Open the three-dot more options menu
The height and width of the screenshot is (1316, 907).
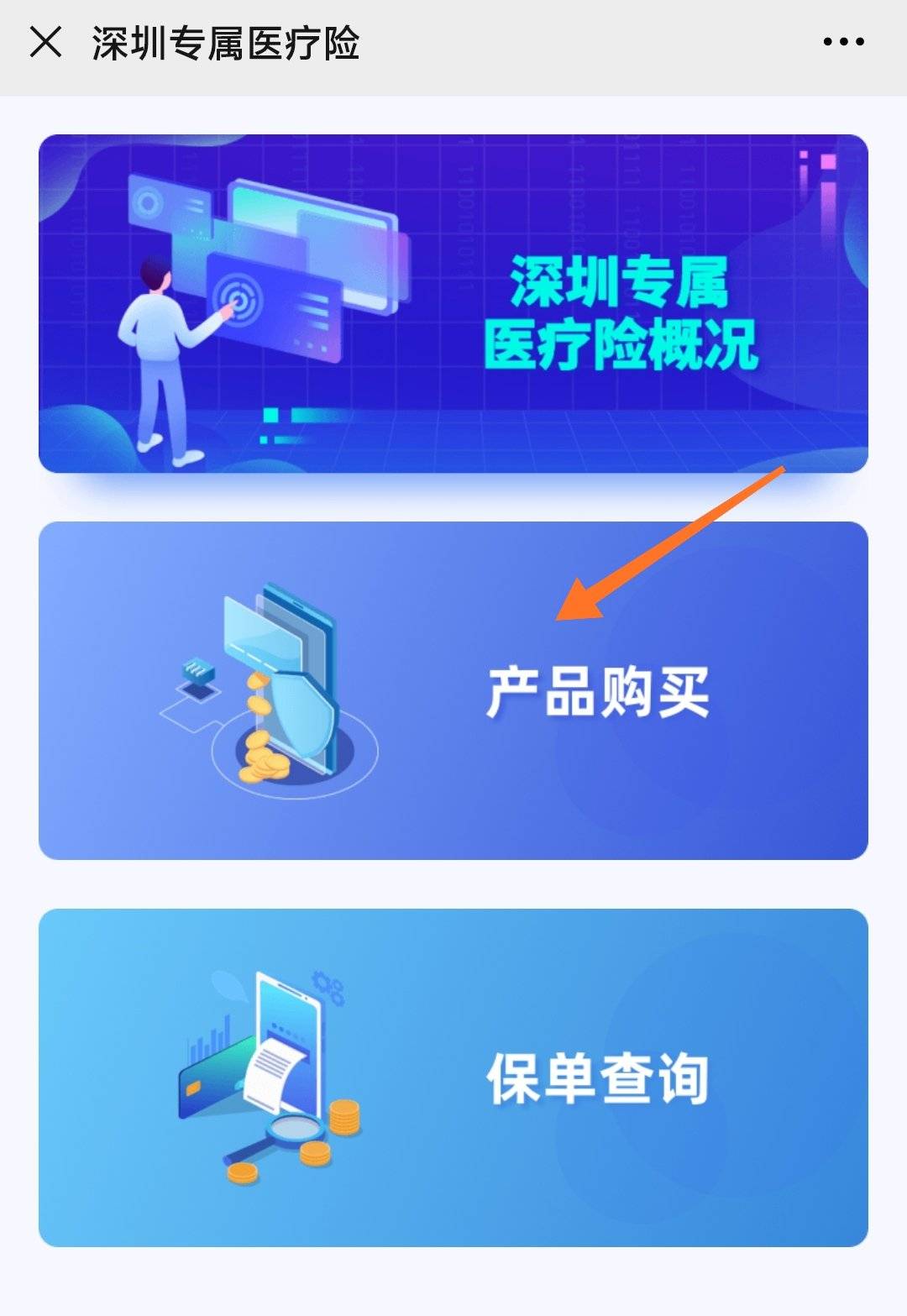pyautogui.click(x=843, y=41)
